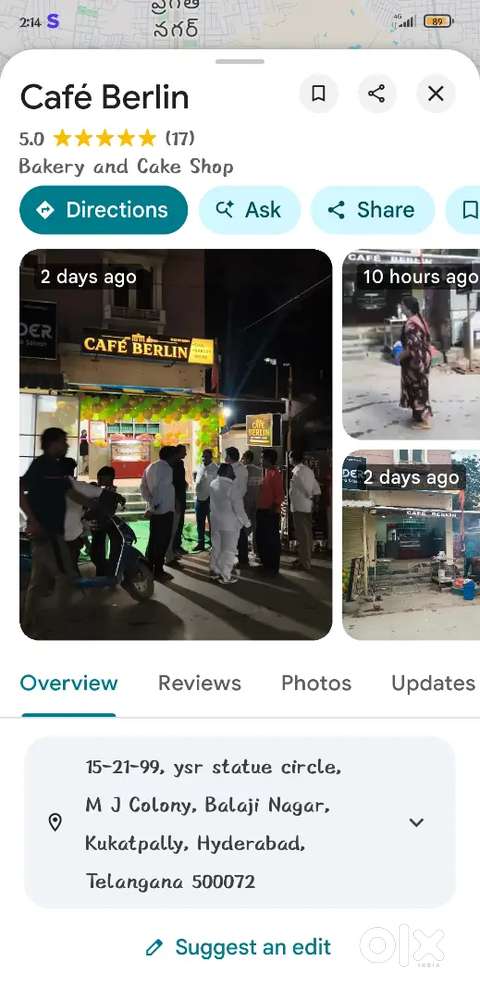Share this place with the header share icon
The width and height of the screenshot is (480, 999).
tap(377, 94)
